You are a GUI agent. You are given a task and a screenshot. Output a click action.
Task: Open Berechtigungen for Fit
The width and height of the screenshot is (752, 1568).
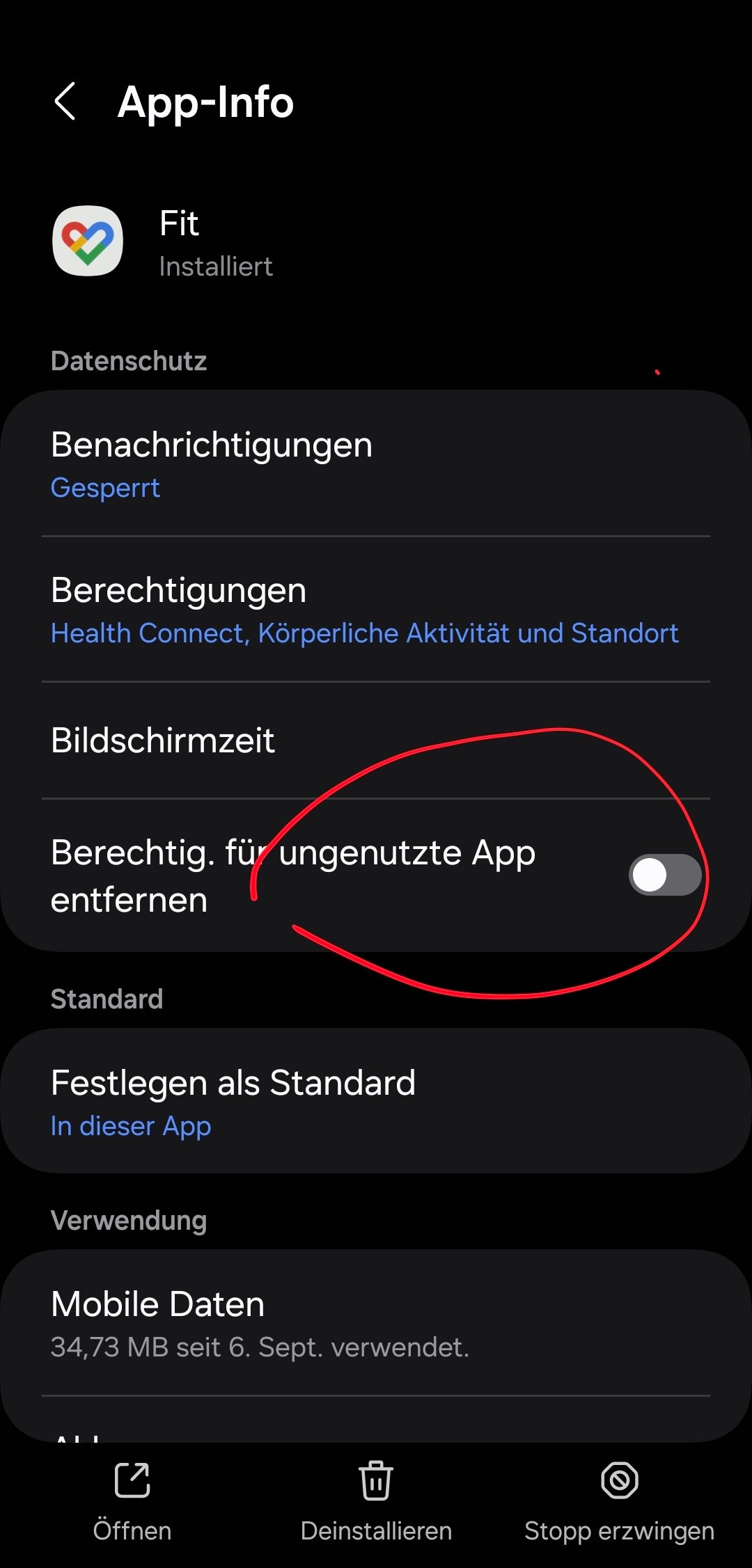[x=376, y=610]
